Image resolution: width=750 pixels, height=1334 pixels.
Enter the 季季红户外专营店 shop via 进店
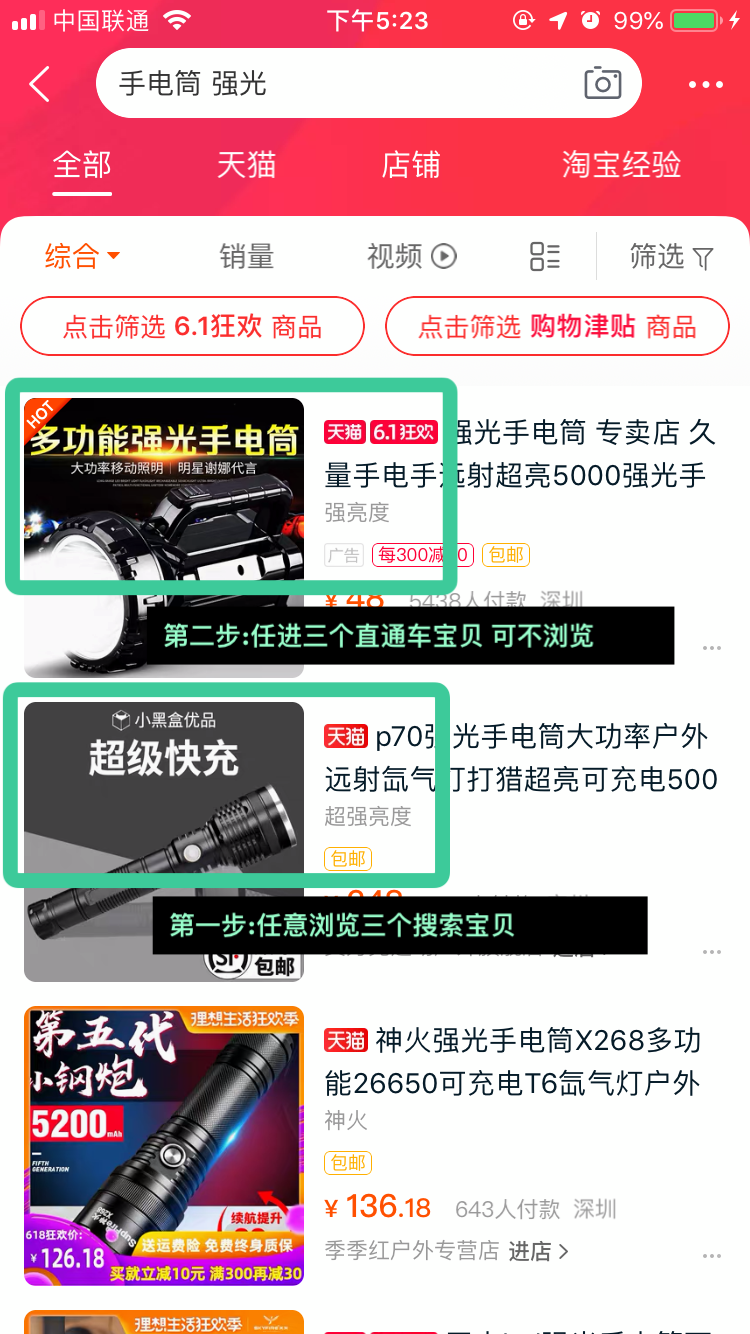(x=539, y=1251)
